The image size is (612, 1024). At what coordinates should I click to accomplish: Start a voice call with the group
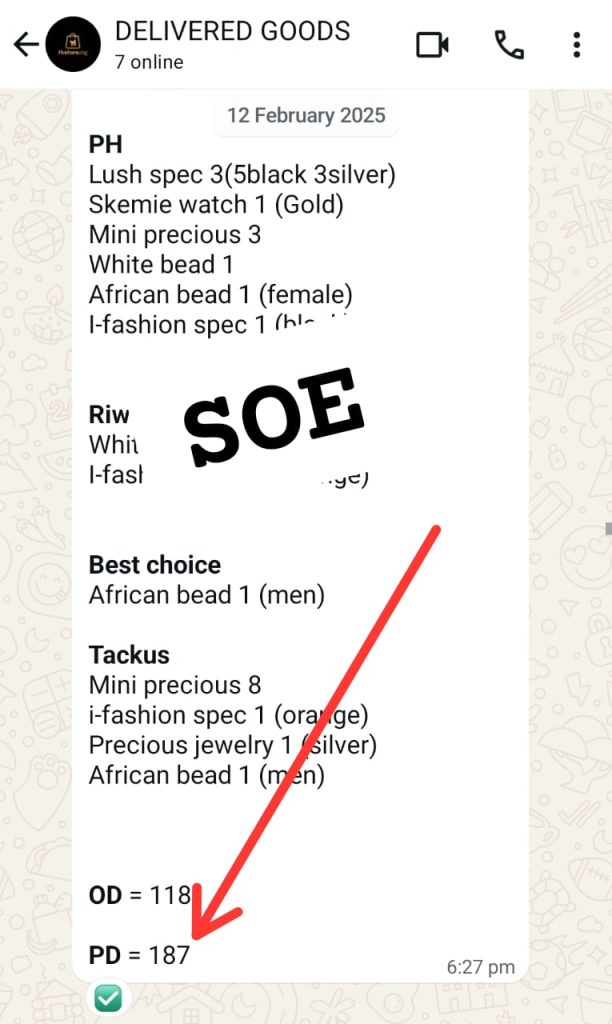[508, 45]
